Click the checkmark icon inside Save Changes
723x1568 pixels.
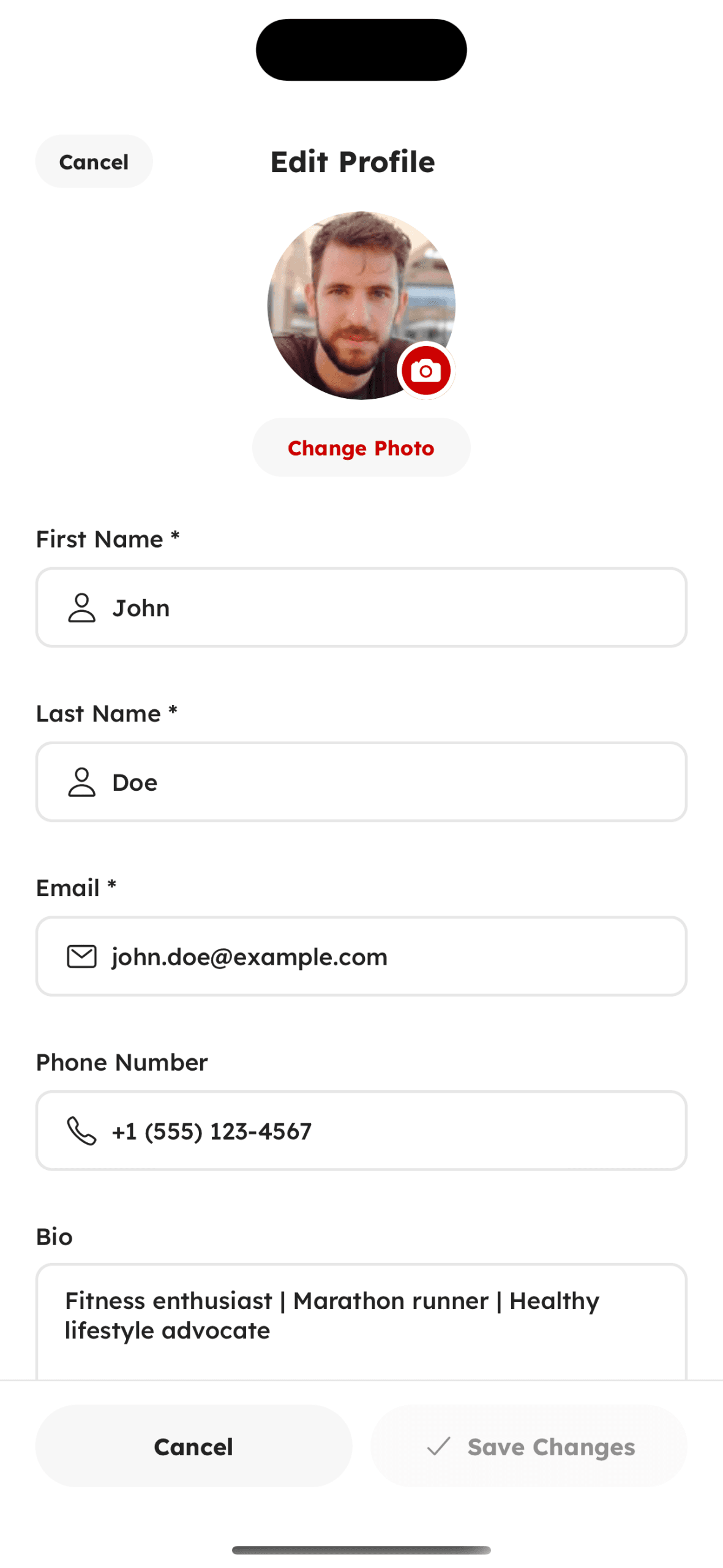(438, 1447)
